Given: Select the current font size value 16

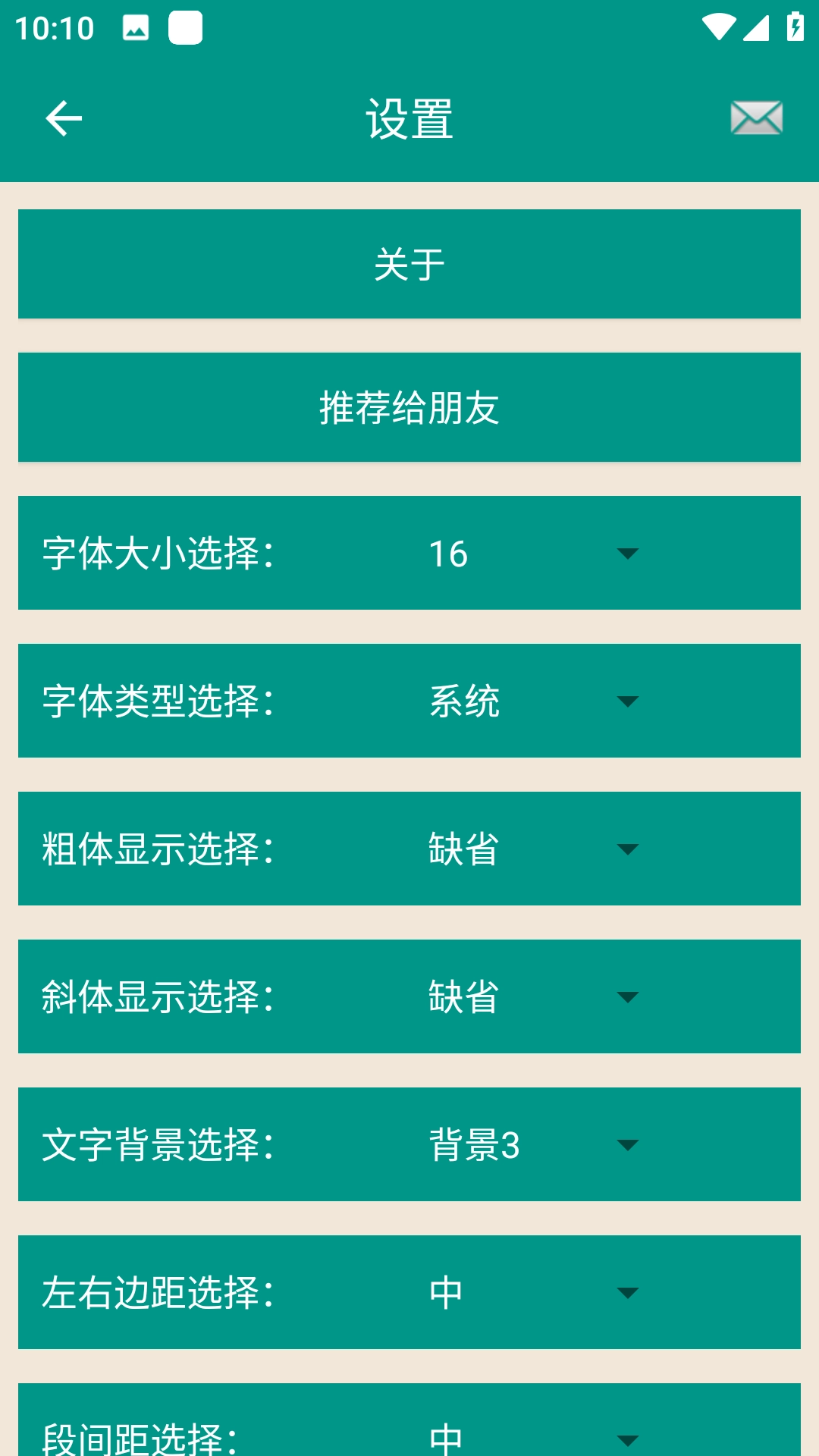Looking at the screenshot, I should (x=447, y=554).
